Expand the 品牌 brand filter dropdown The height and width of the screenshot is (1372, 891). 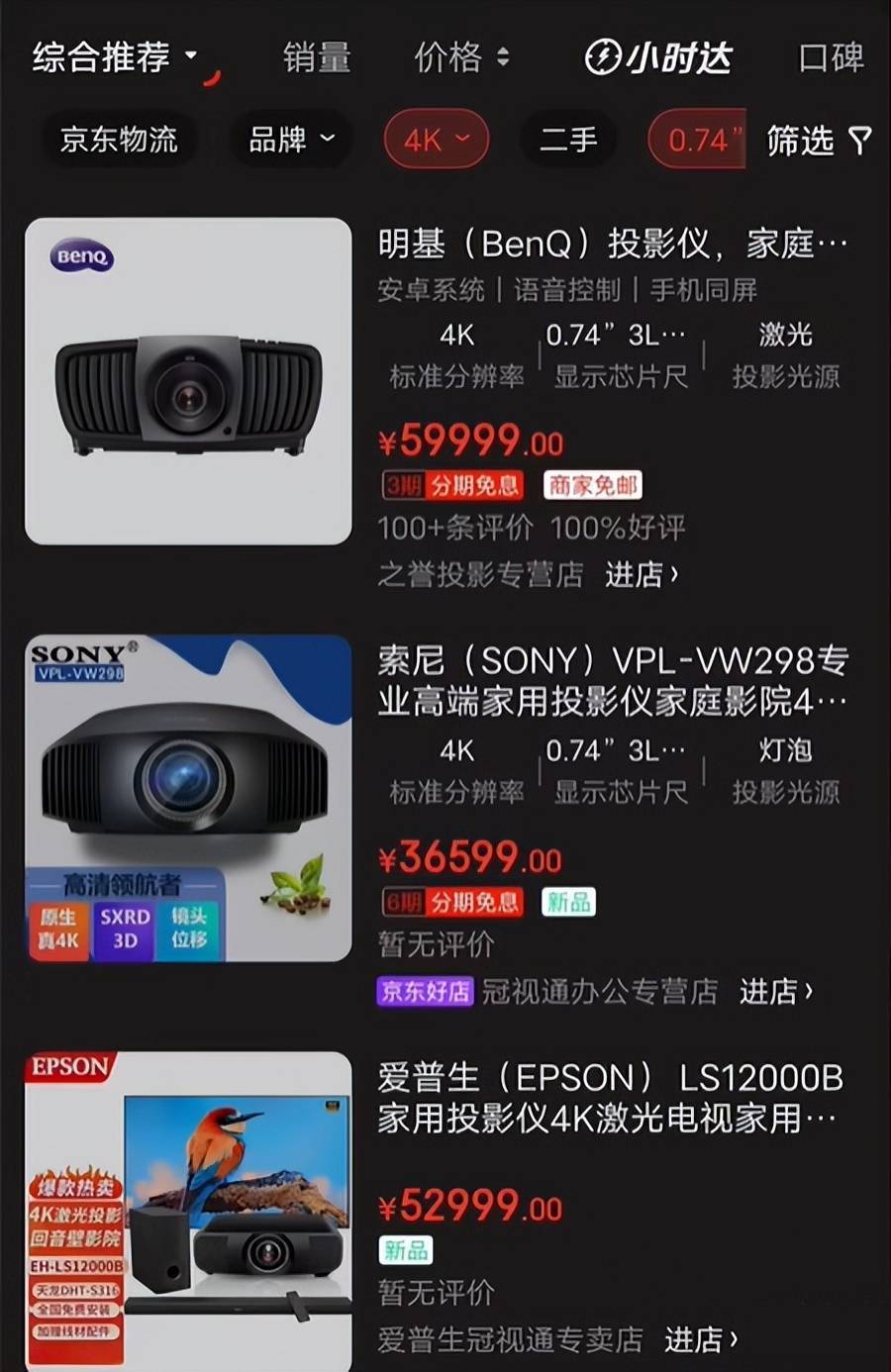coord(289,140)
